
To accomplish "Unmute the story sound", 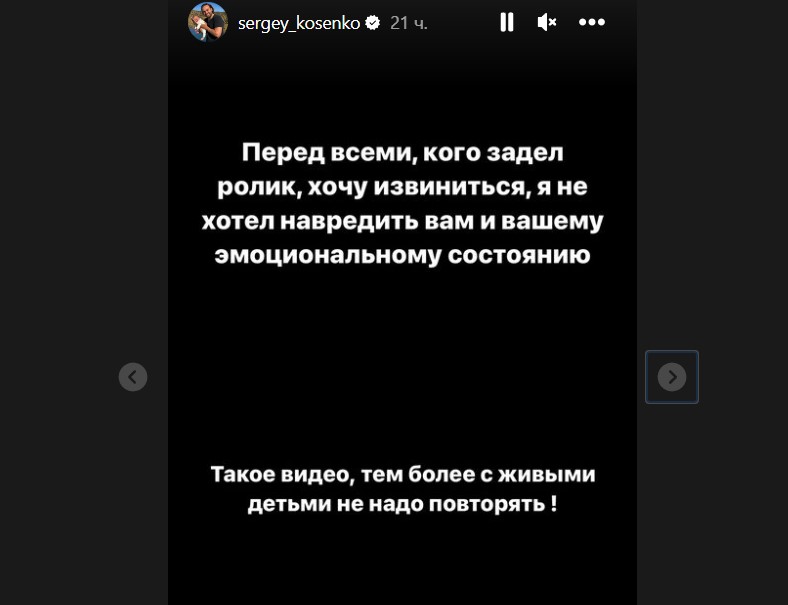I will 547,22.
